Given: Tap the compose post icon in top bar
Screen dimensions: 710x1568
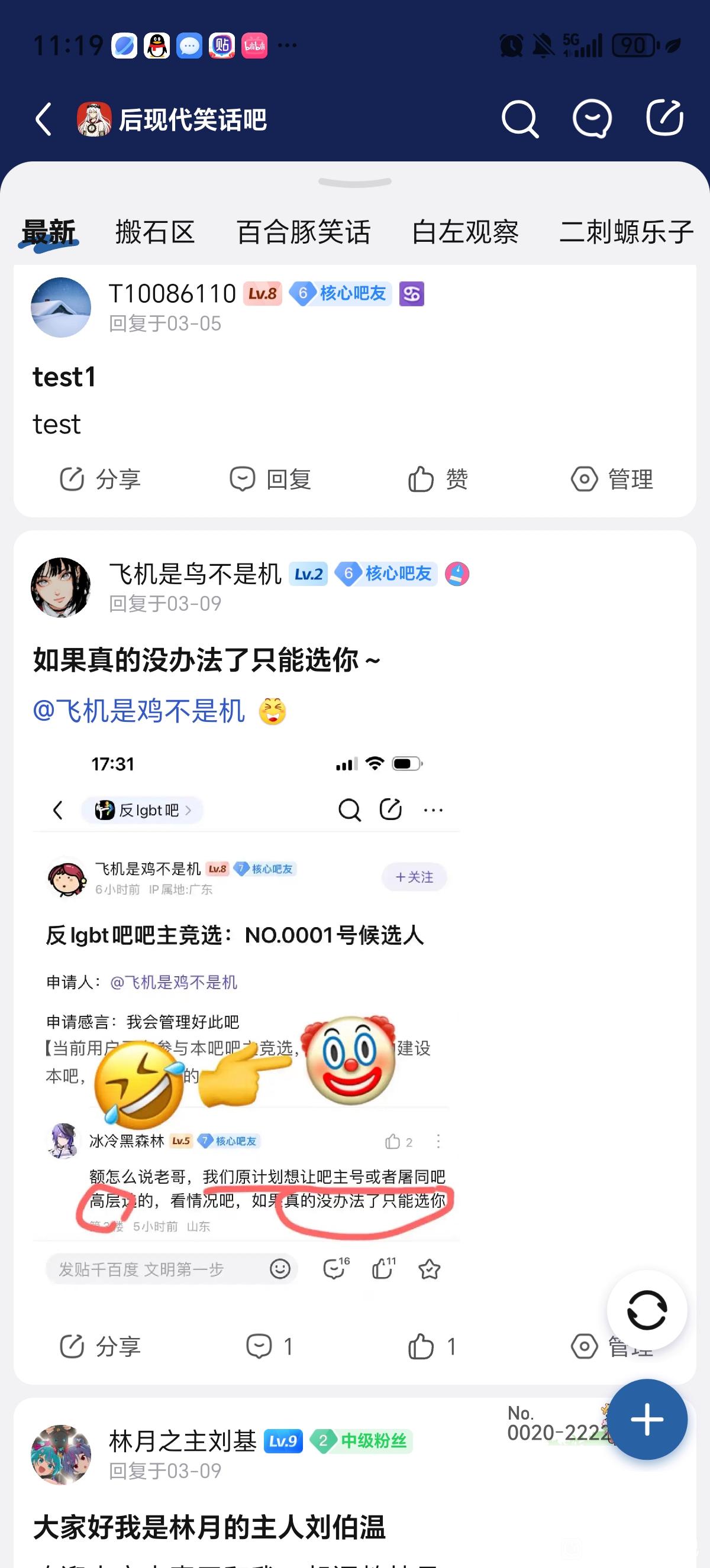Looking at the screenshot, I should click(664, 118).
